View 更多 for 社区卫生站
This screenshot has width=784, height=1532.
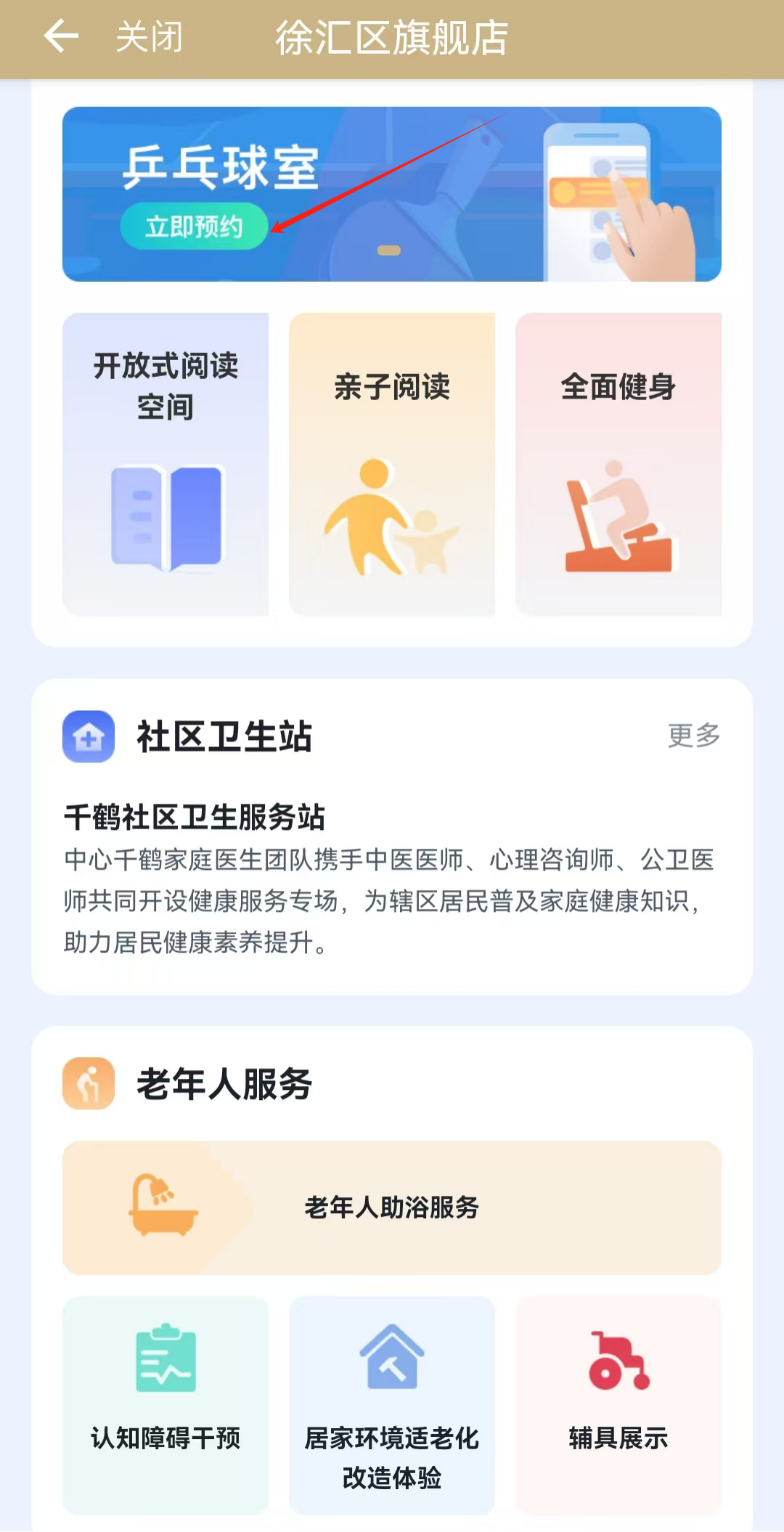click(x=693, y=736)
